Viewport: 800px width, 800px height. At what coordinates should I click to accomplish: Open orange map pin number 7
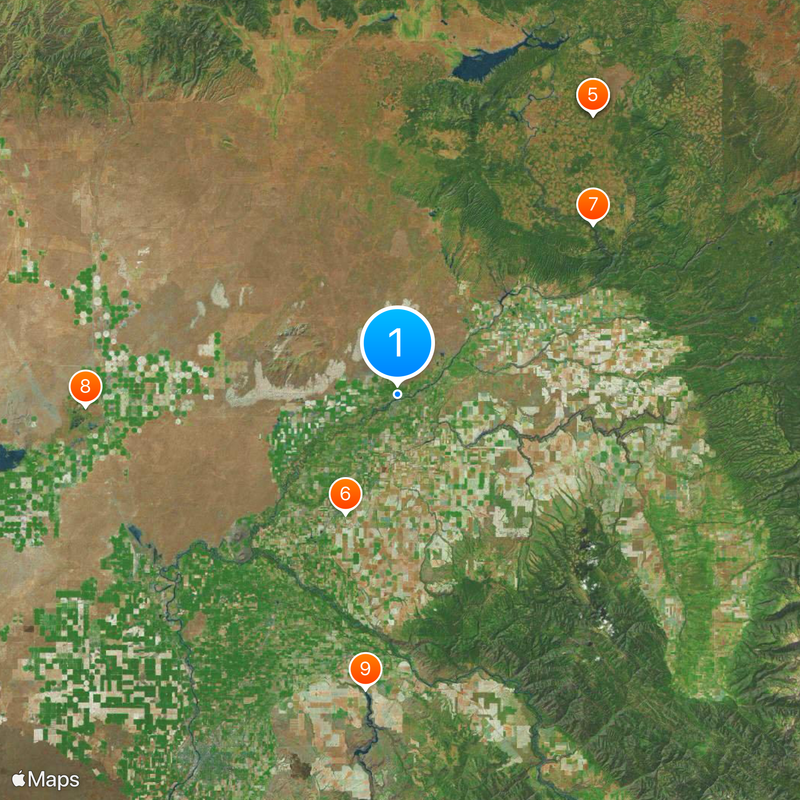(593, 205)
